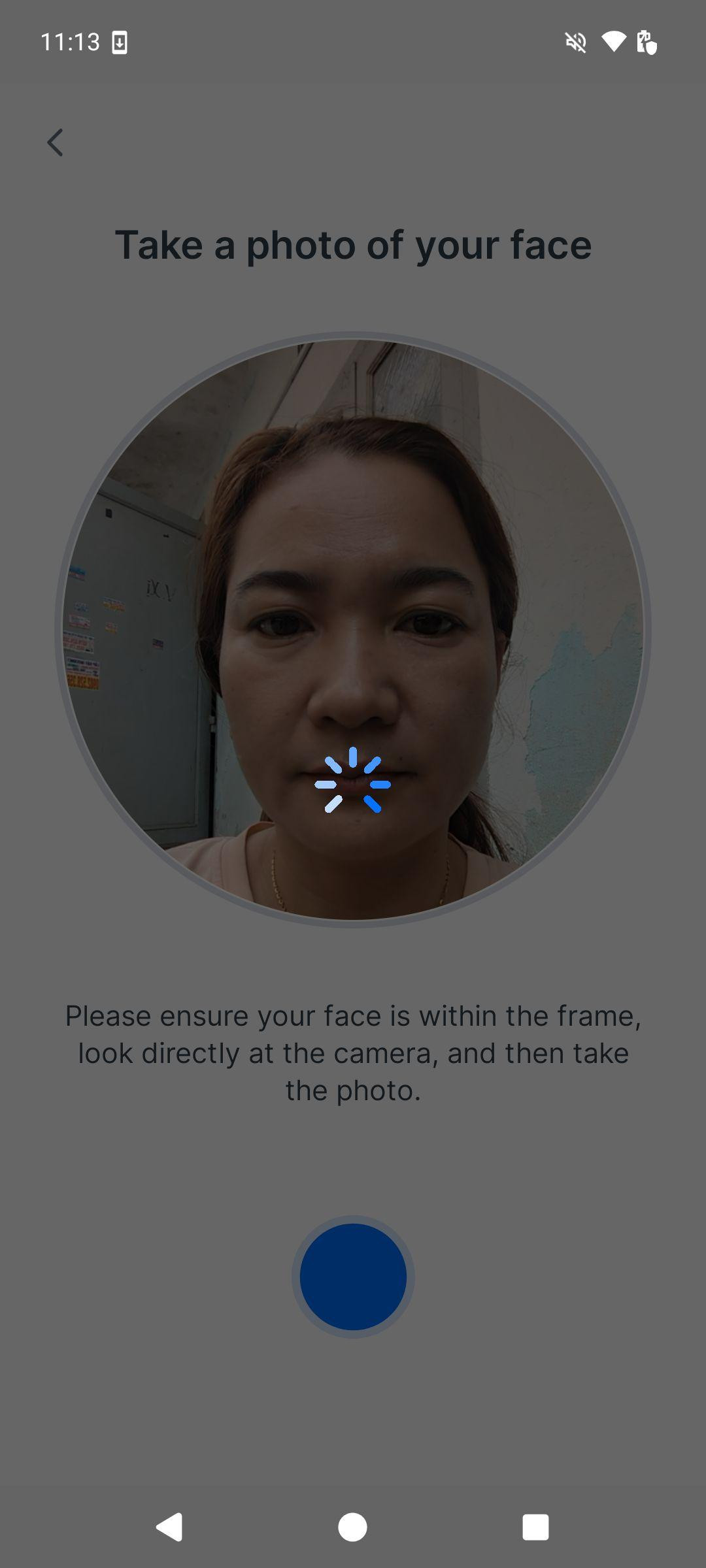The image size is (706, 1568).
Task: Open recent apps overview
Action: click(x=535, y=1527)
